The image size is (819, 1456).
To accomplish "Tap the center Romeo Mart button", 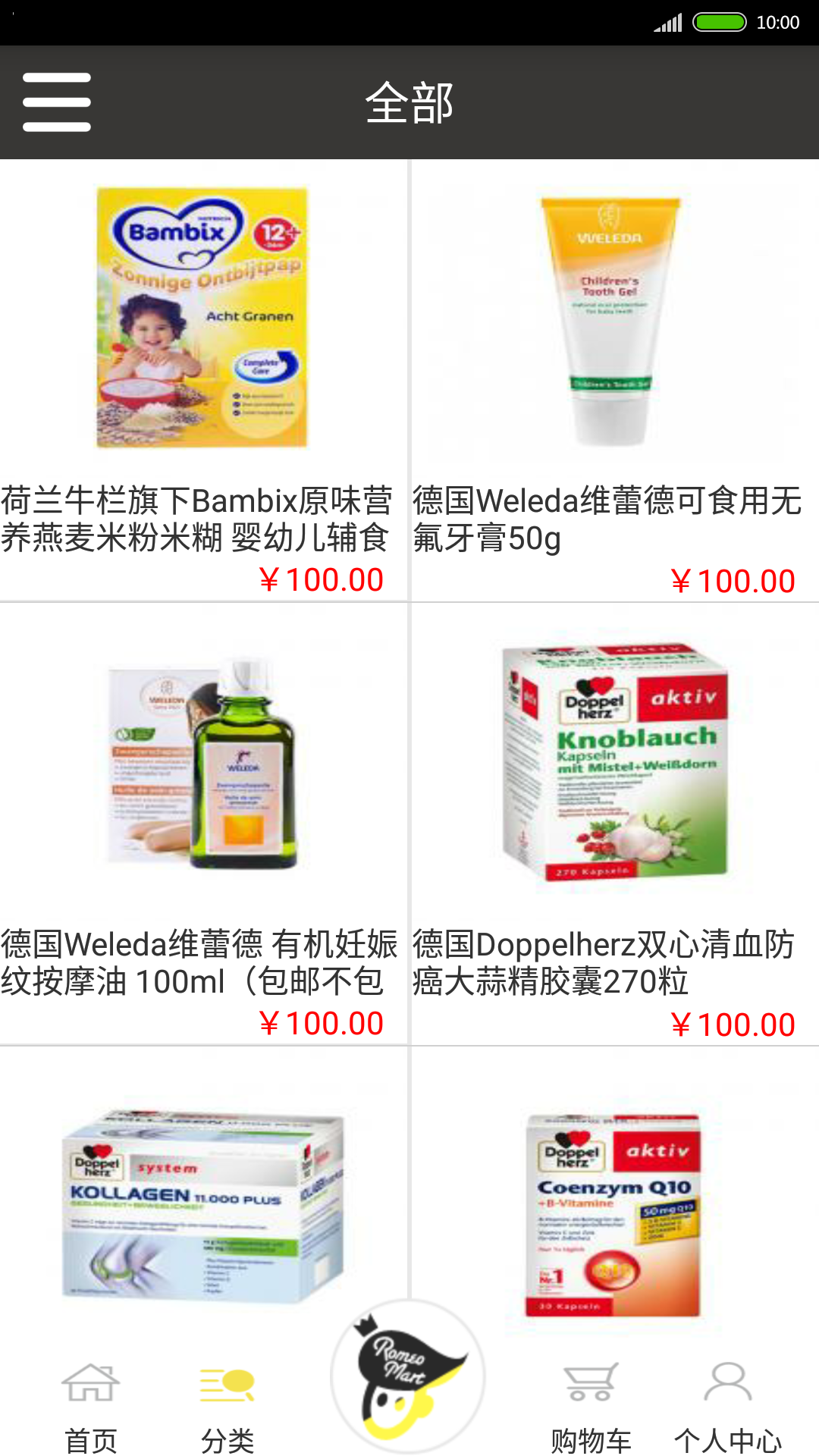I will tap(408, 1375).
